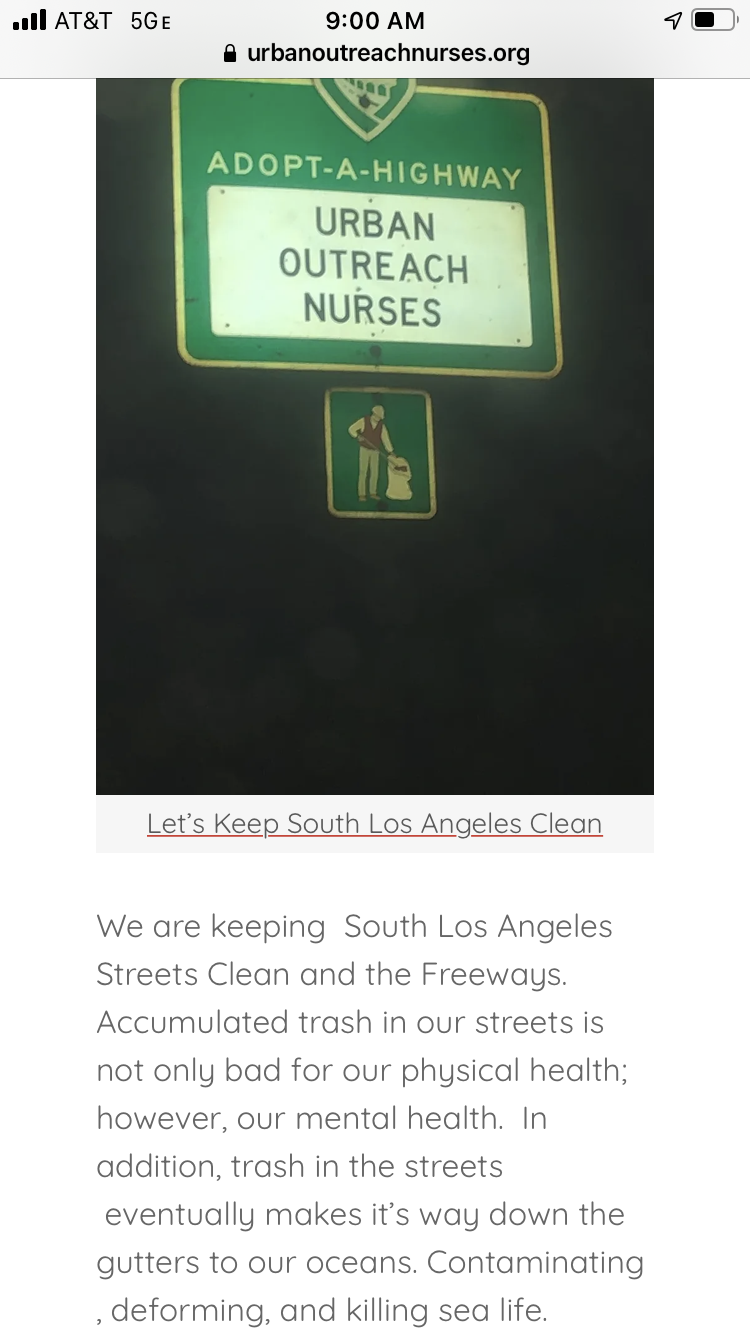
Task: Follow the Let's Keep South Los Angeles Clean link
Action: click(374, 823)
